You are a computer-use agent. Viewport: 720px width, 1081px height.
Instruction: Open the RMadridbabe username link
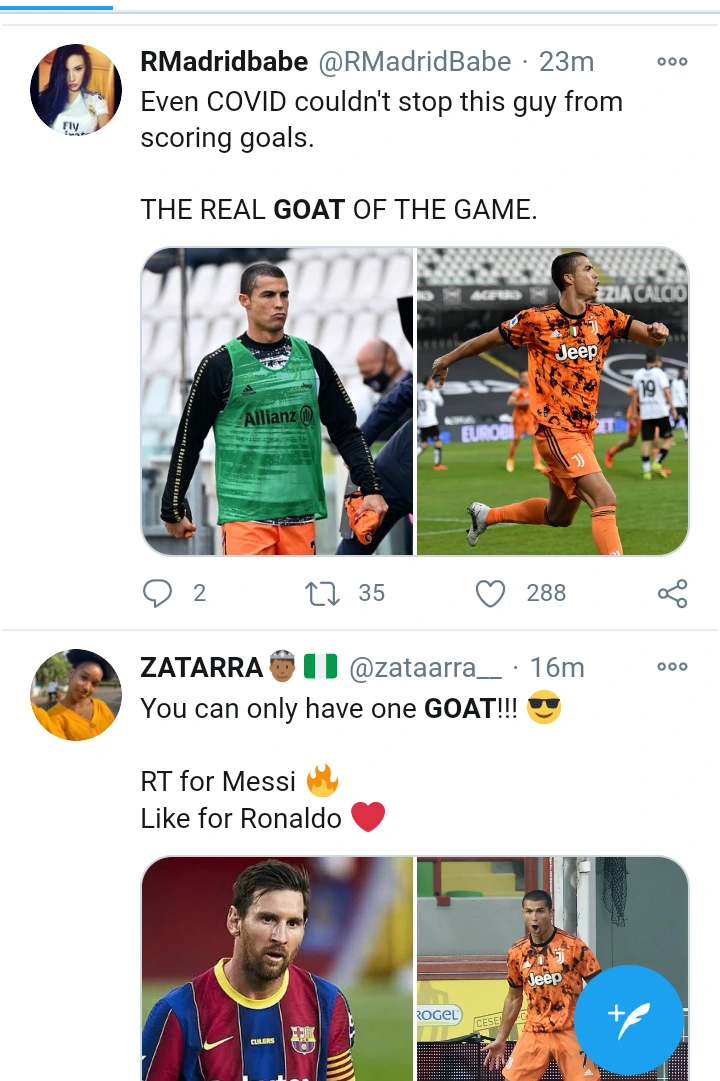point(224,62)
